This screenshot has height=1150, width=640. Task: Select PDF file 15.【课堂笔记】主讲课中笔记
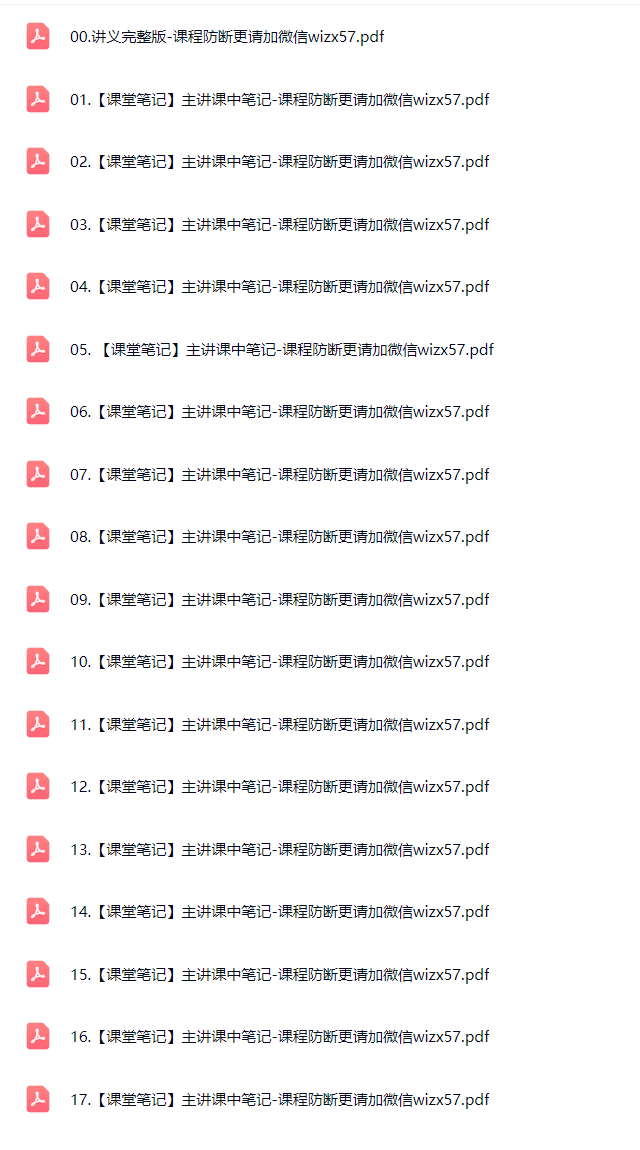[279, 974]
